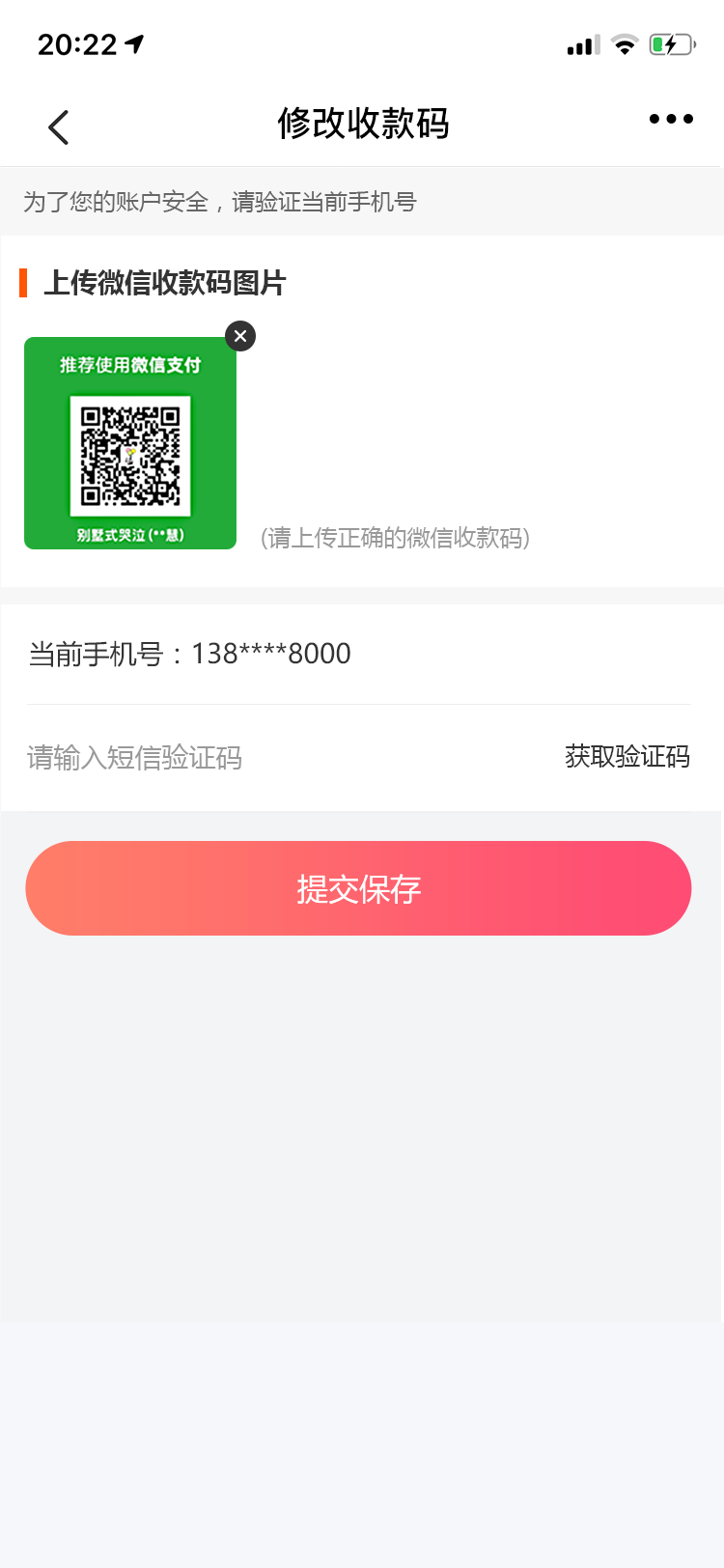The height and width of the screenshot is (1568, 724).
Task: Open the uploaded payment code thumbnail
Action: [130, 443]
